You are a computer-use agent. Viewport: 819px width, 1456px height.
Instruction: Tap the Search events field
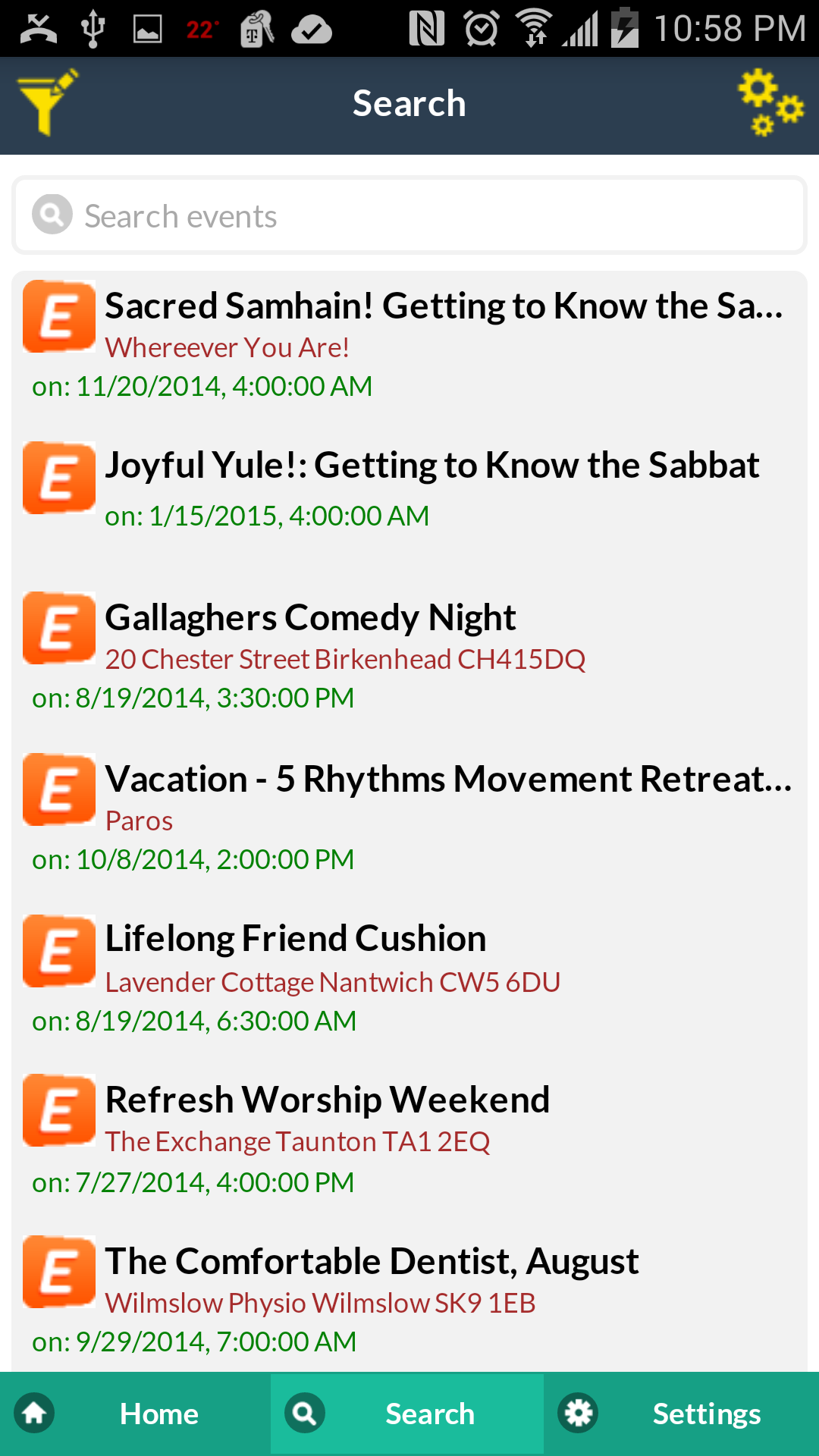point(409,216)
